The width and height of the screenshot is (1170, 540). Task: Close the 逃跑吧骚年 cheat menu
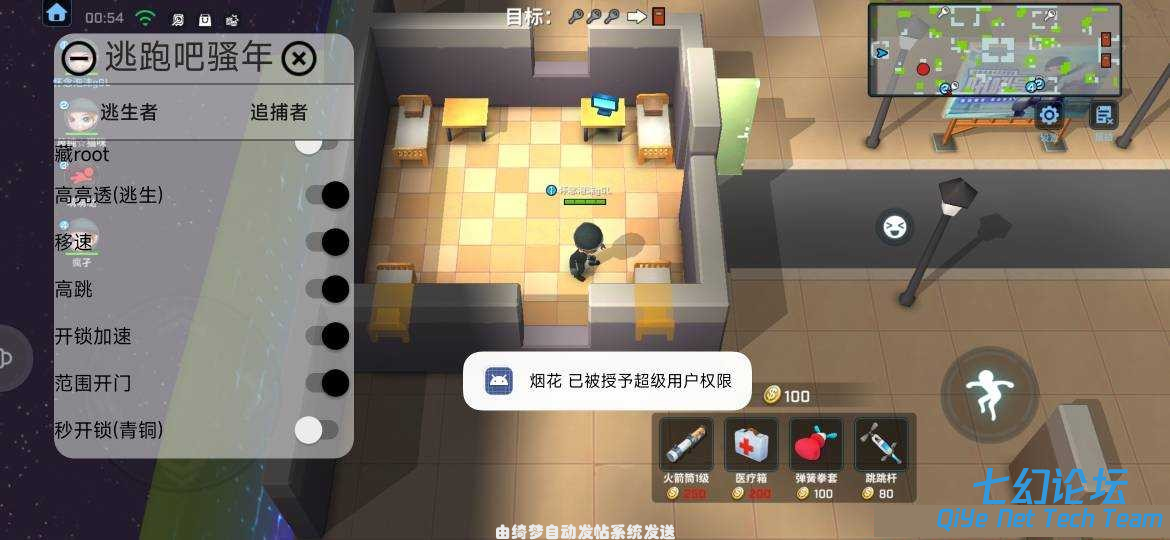[298, 58]
